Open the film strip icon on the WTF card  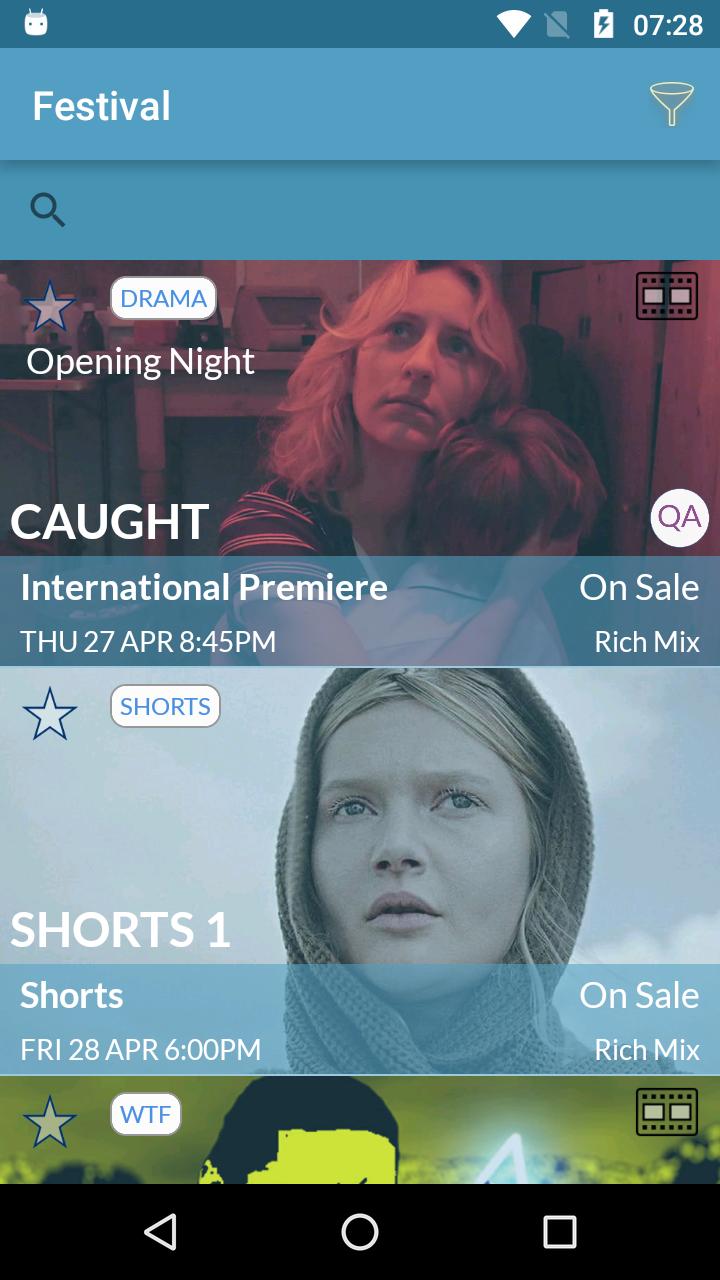pyautogui.click(x=667, y=1112)
